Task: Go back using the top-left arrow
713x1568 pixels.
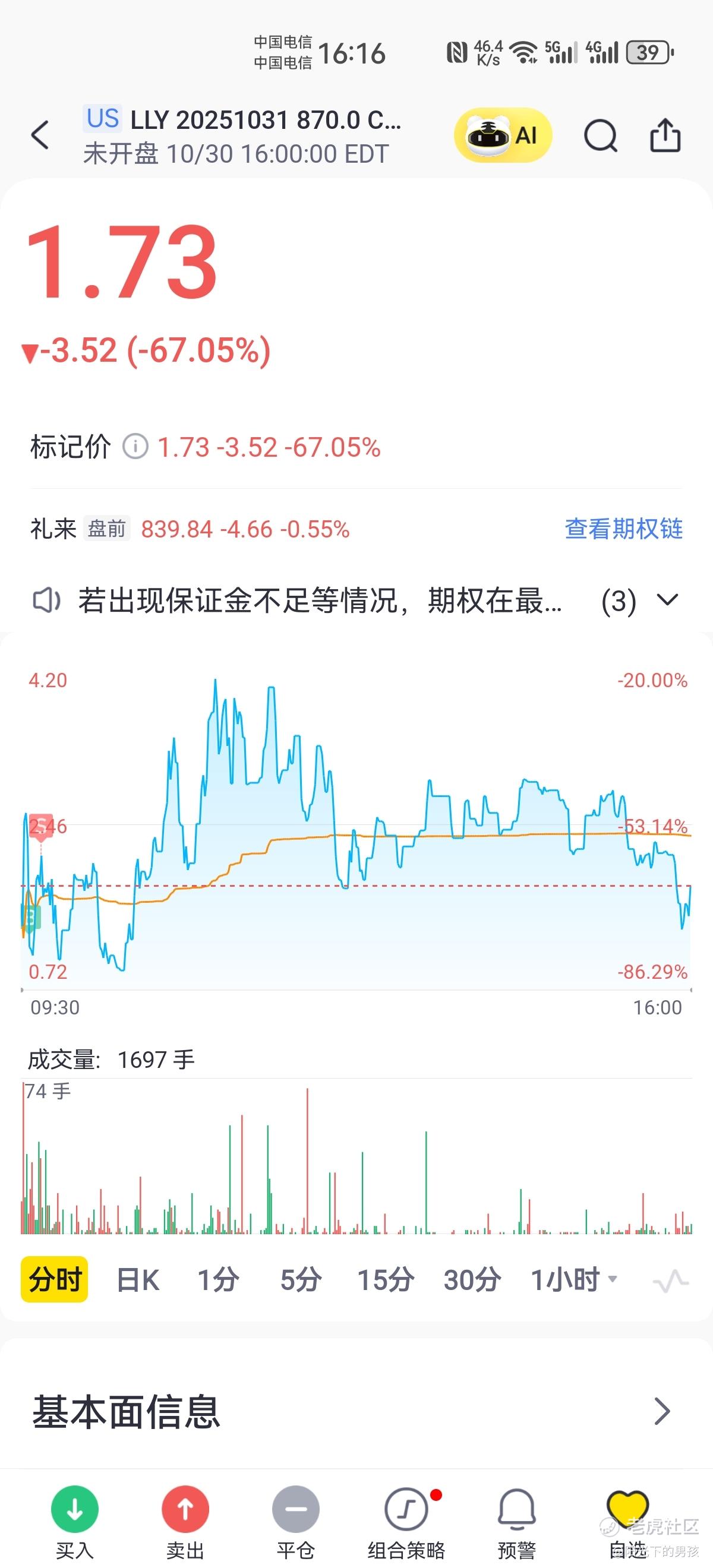Action: 40,134
